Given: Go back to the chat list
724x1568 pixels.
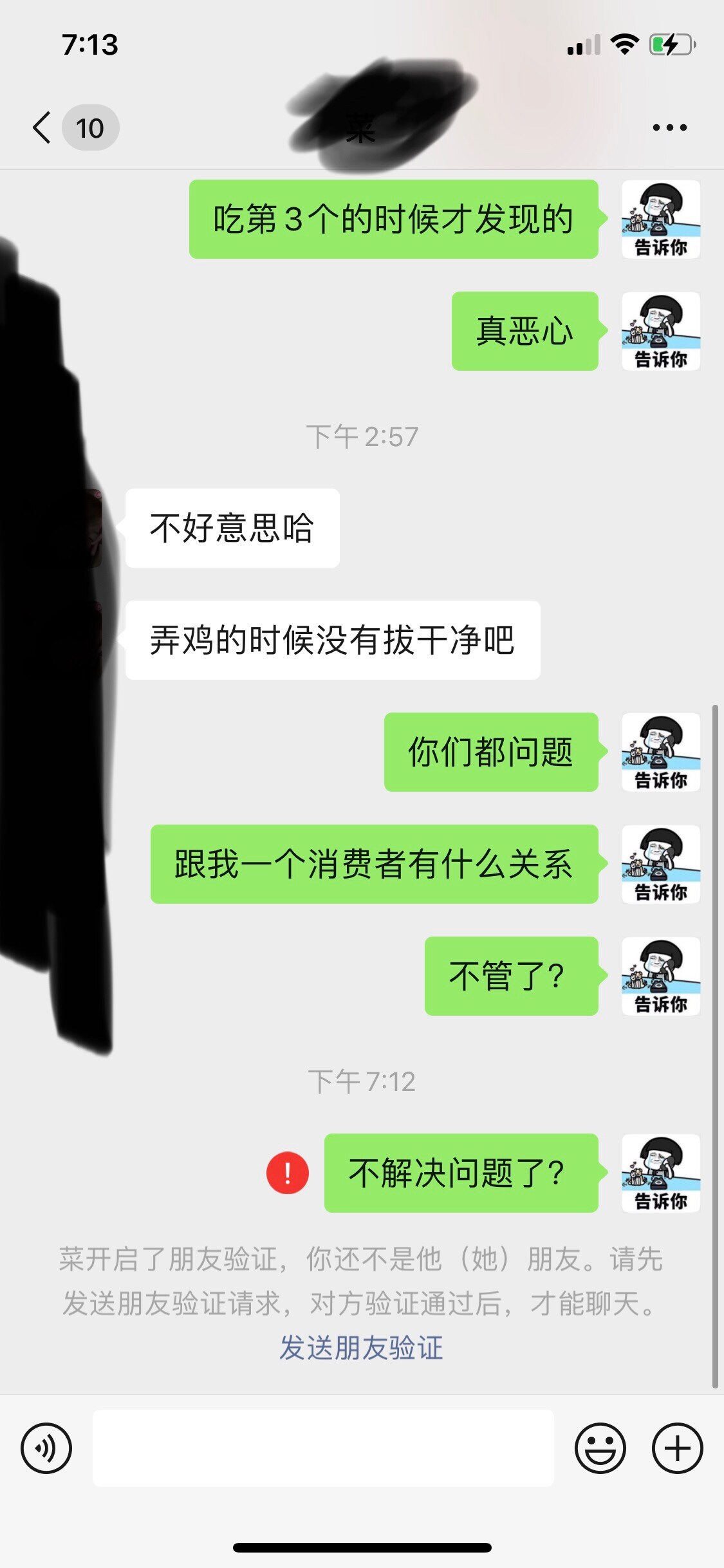Looking at the screenshot, I should point(44,127).
